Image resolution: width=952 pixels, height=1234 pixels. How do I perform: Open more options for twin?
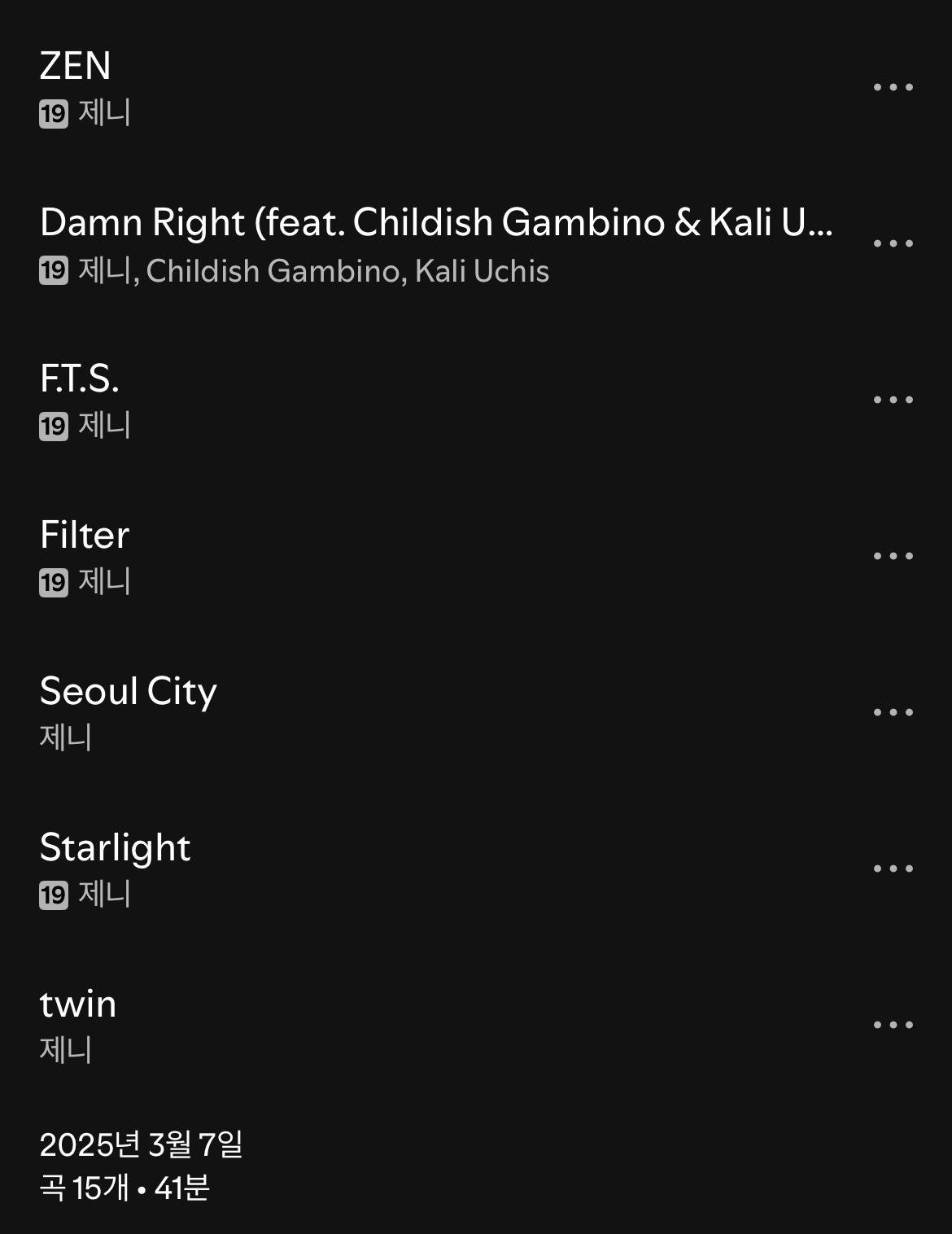click(x=893, y=1025)
